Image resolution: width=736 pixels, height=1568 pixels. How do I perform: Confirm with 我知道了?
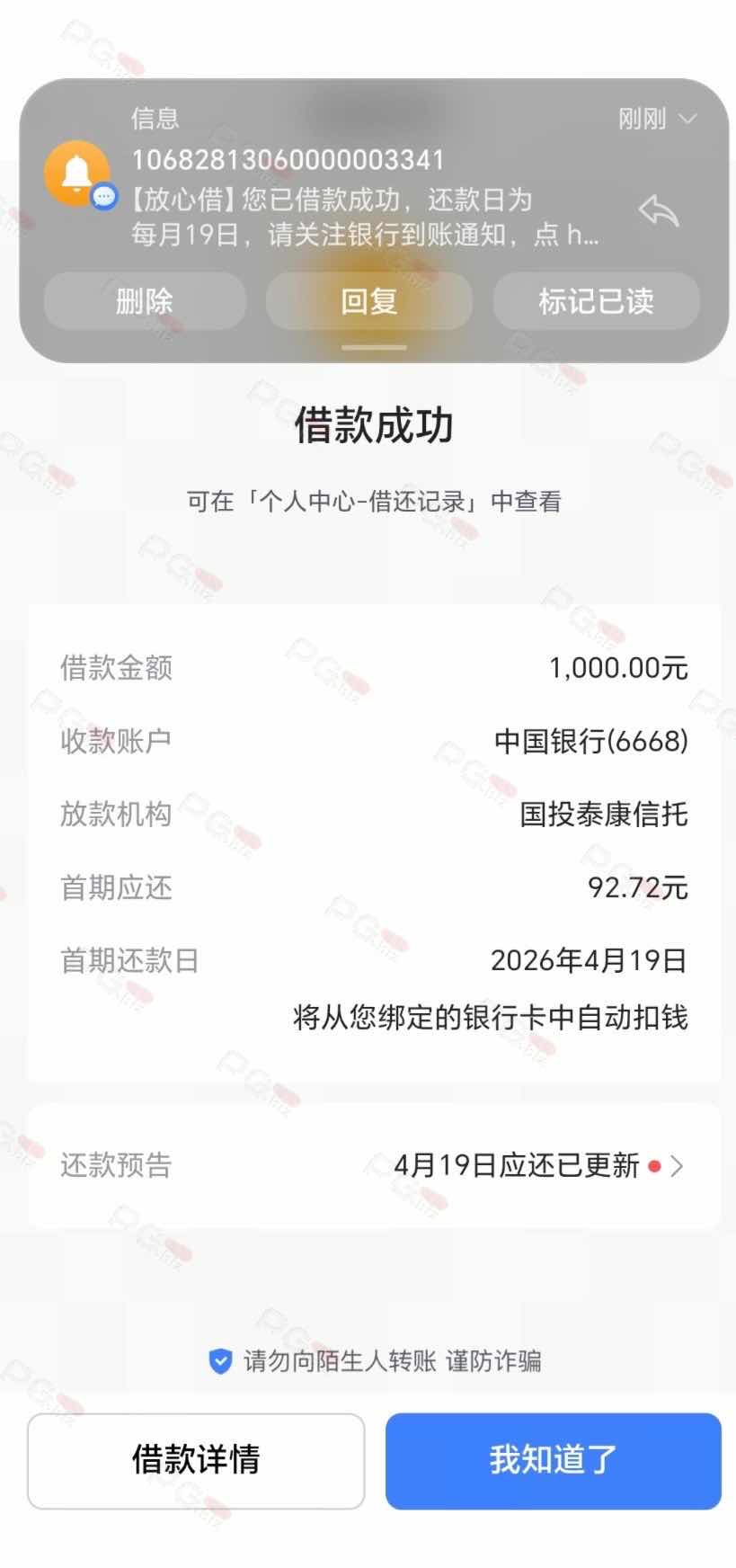point(553,1460)
